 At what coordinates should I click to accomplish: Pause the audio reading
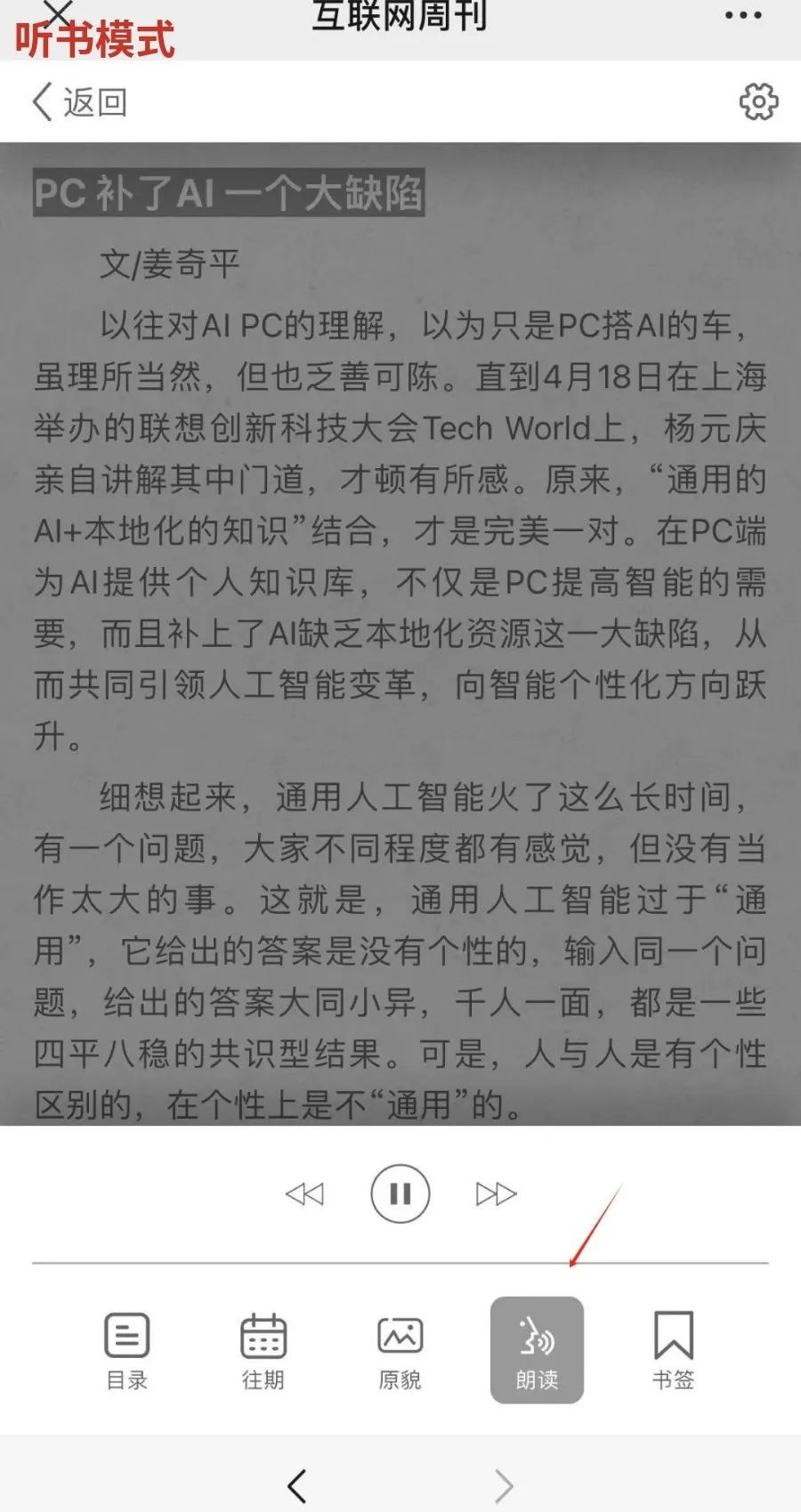(x=400, y=1193)
